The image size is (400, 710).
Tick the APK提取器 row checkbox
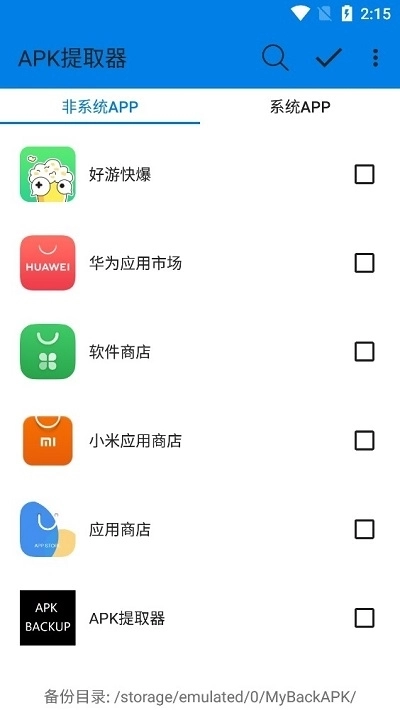(x=364, y=618)
